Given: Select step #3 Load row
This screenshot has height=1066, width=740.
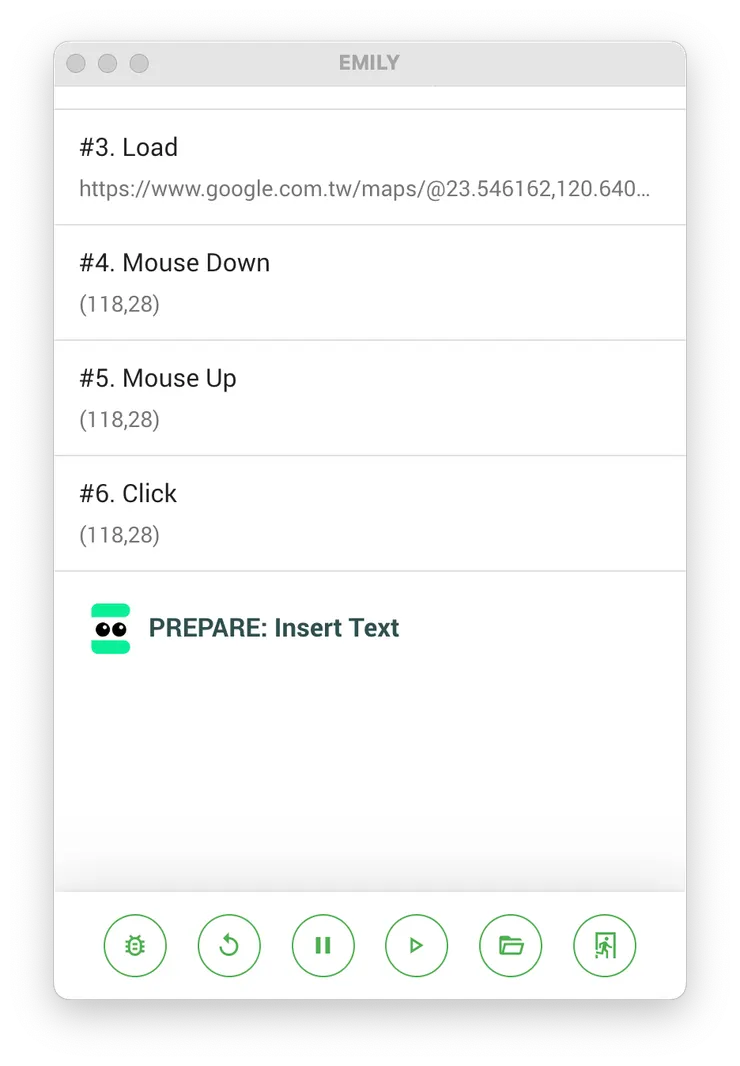Looking at the screenshot, I should tap(369, 167).
